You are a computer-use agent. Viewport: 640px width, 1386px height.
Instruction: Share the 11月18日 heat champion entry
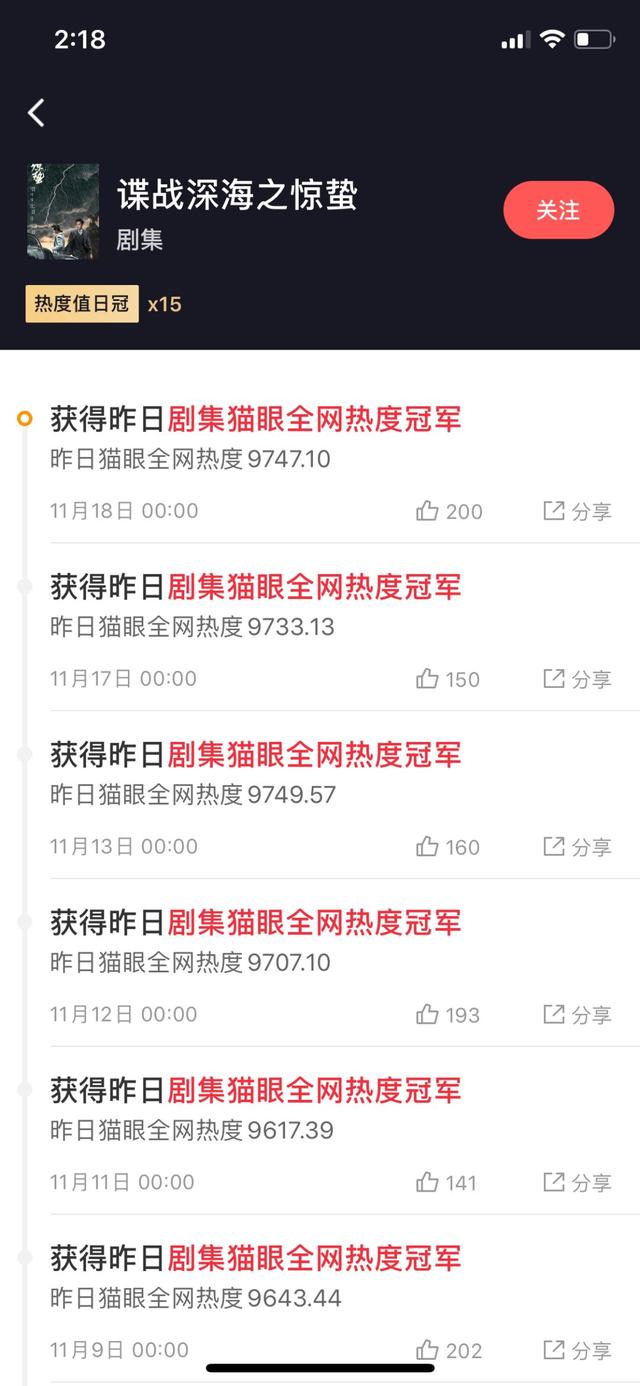(576, 511)
